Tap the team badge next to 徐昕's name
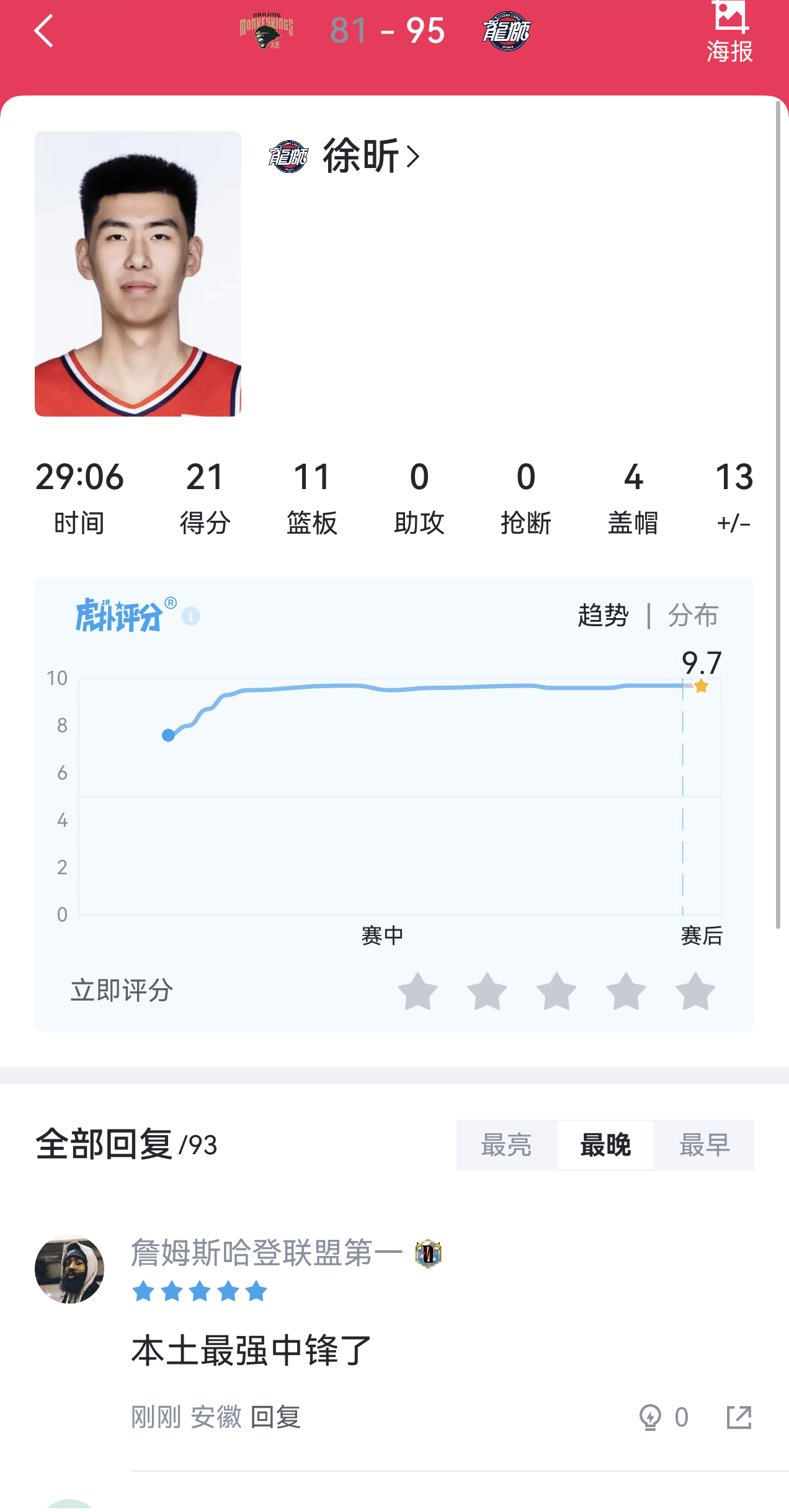 (288, 157)
